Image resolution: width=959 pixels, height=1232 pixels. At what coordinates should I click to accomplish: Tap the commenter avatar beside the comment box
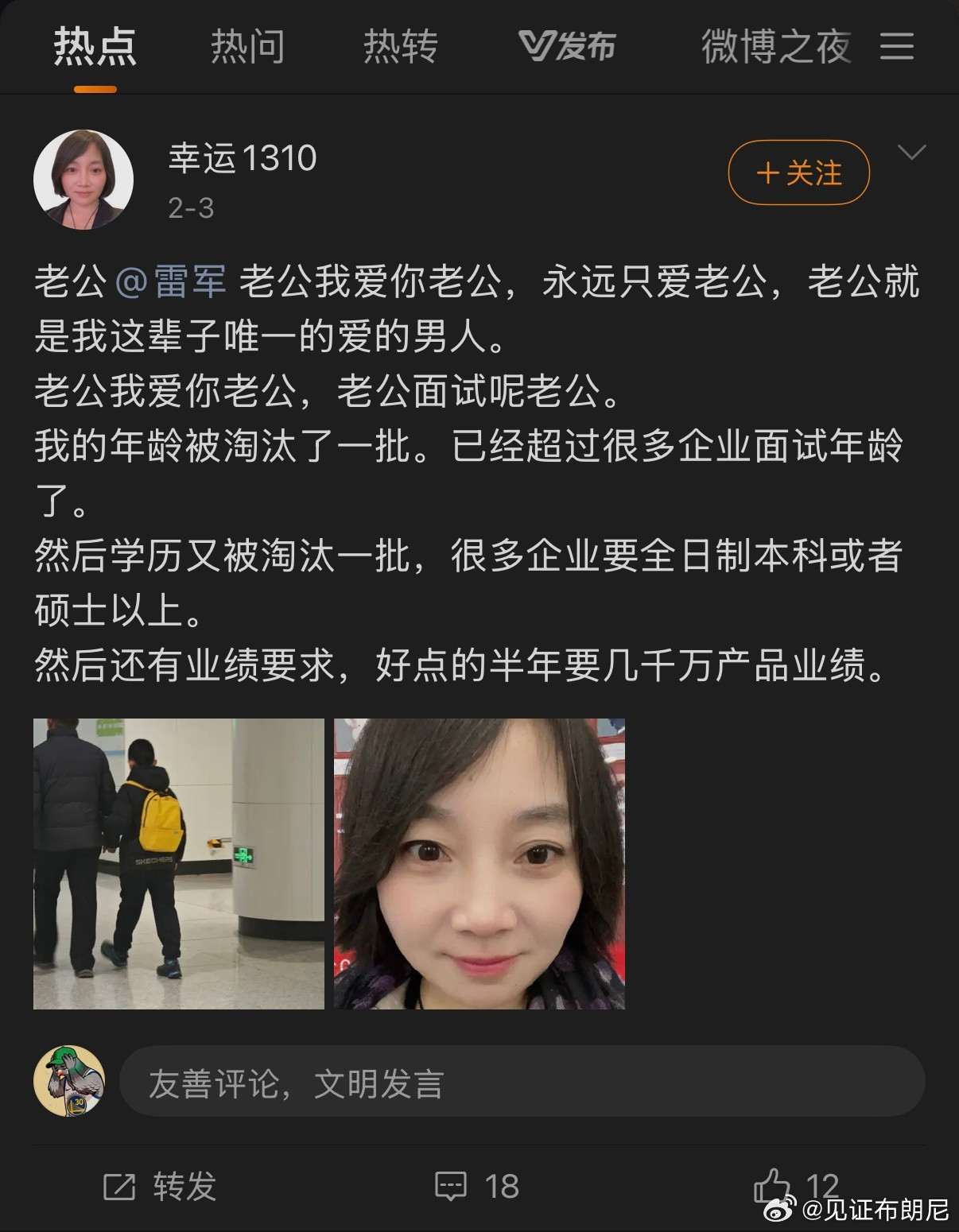71,1081
